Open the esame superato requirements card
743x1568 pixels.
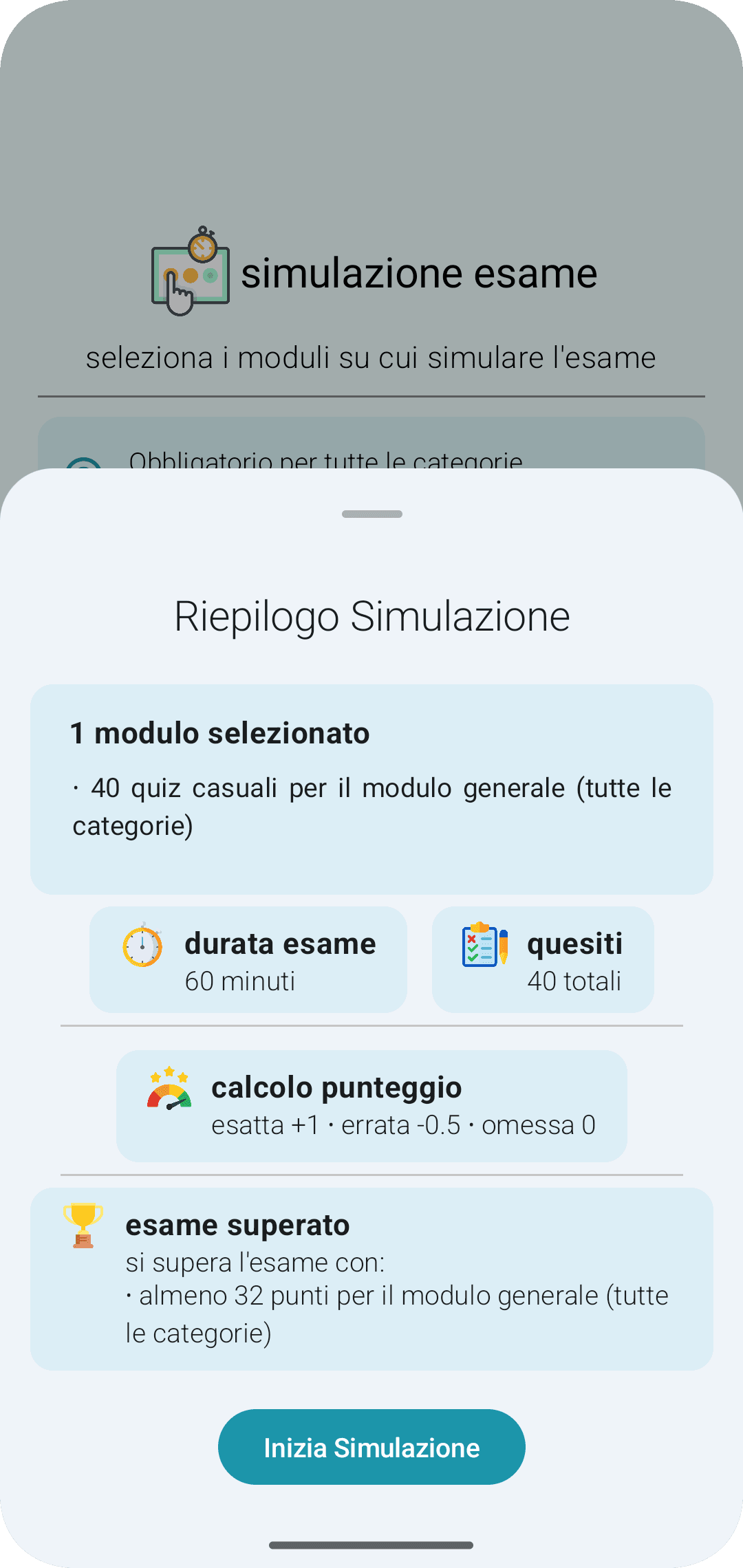click(x=371, y=1279)
